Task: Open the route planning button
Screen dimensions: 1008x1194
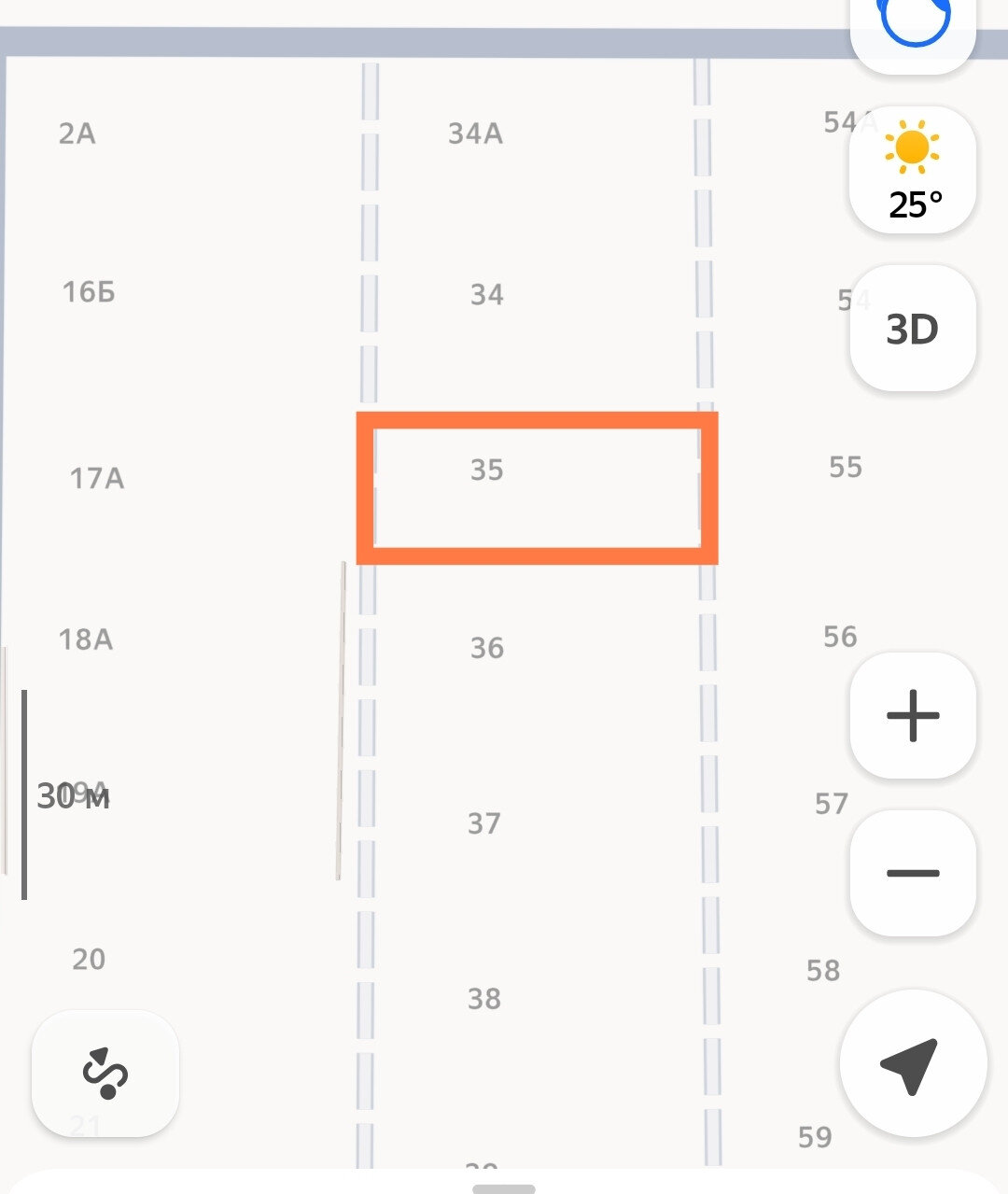Action: pos(105,1074)
